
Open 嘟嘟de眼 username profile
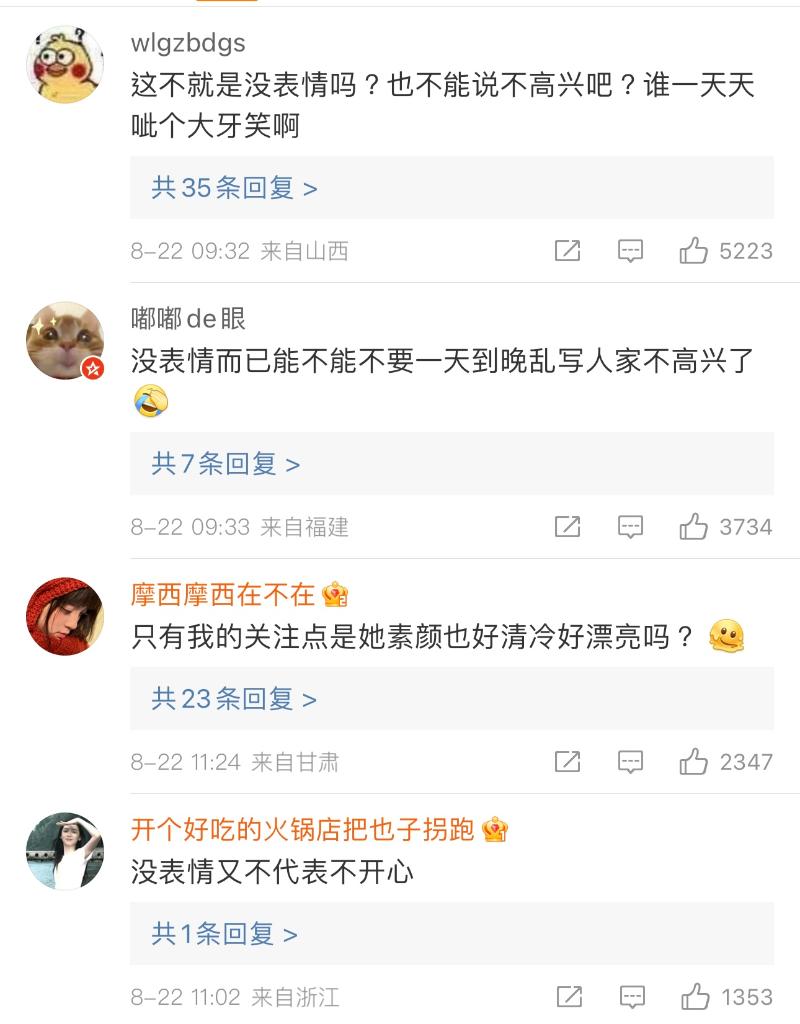(188, 319)
